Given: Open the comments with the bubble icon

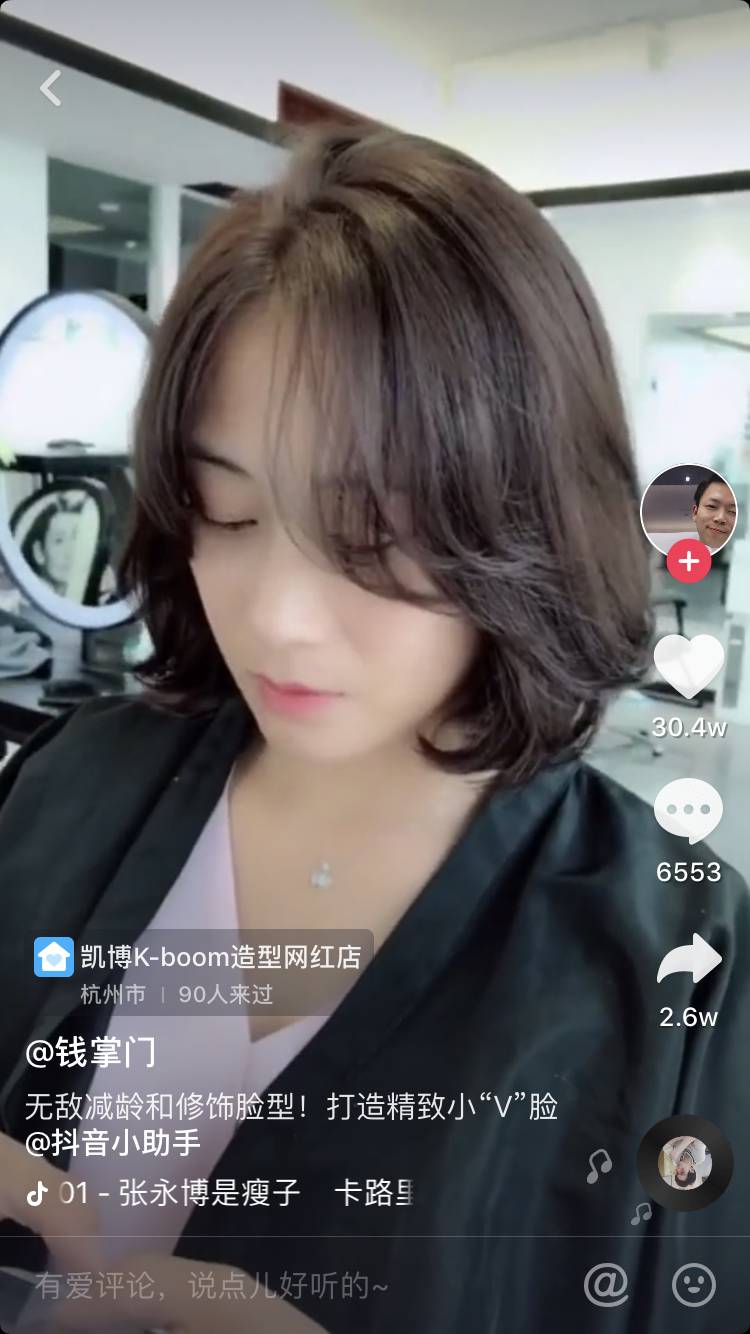Looking at the screenshot, I should point(688,812).
